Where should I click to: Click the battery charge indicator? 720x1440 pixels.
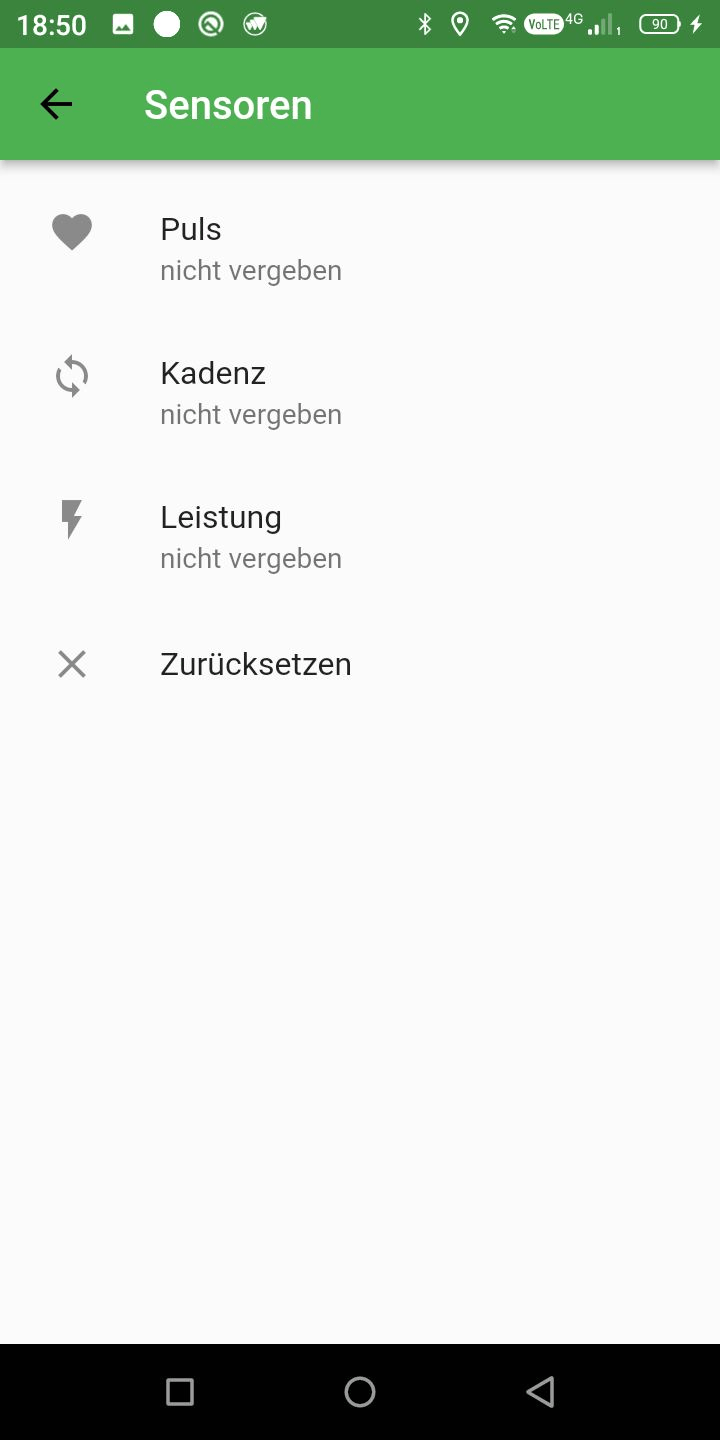(x=658, y=23)
